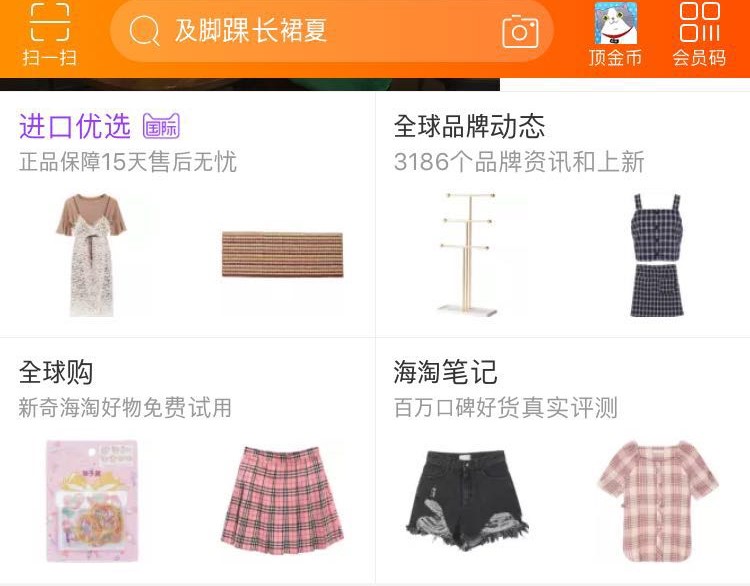The width and height of the screenshot is (750, 586).
Task: Show the 会员码 member code
Action: [699, 34]
